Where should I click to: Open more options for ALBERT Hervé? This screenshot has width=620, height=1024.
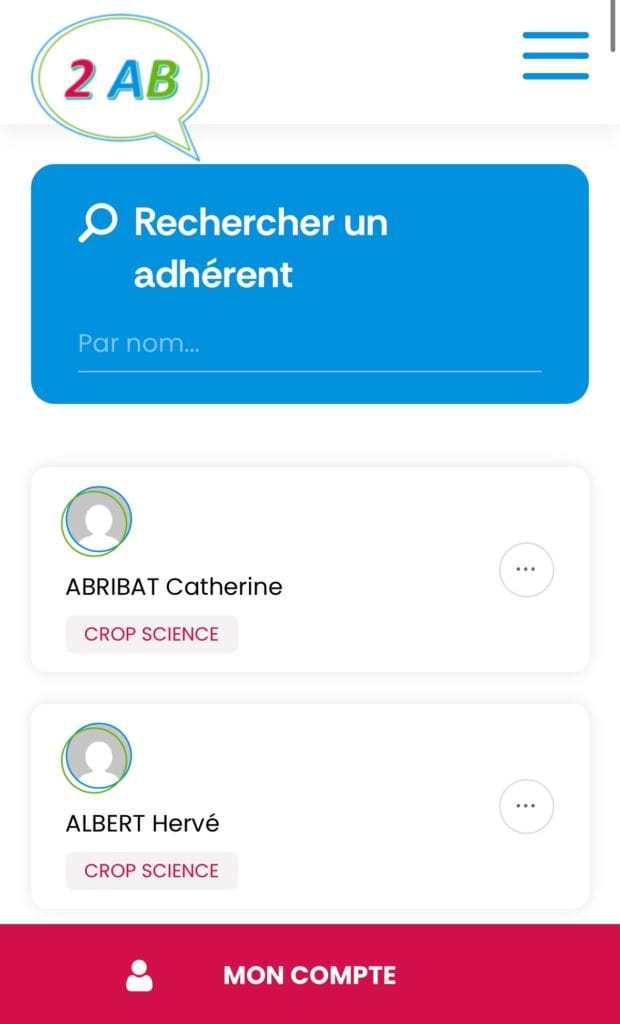(527, 807)
